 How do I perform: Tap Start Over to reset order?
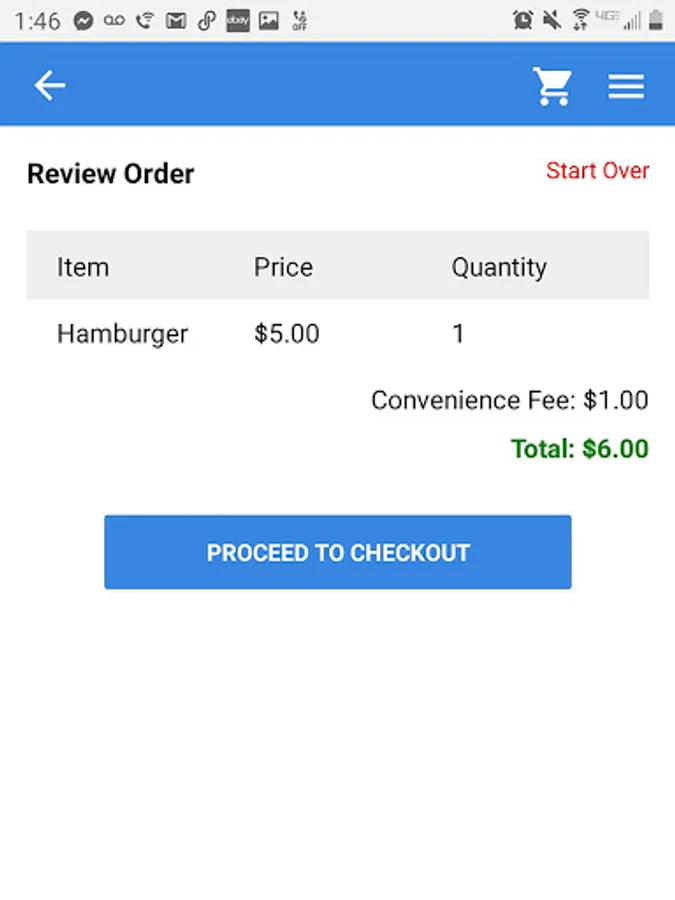597,171
